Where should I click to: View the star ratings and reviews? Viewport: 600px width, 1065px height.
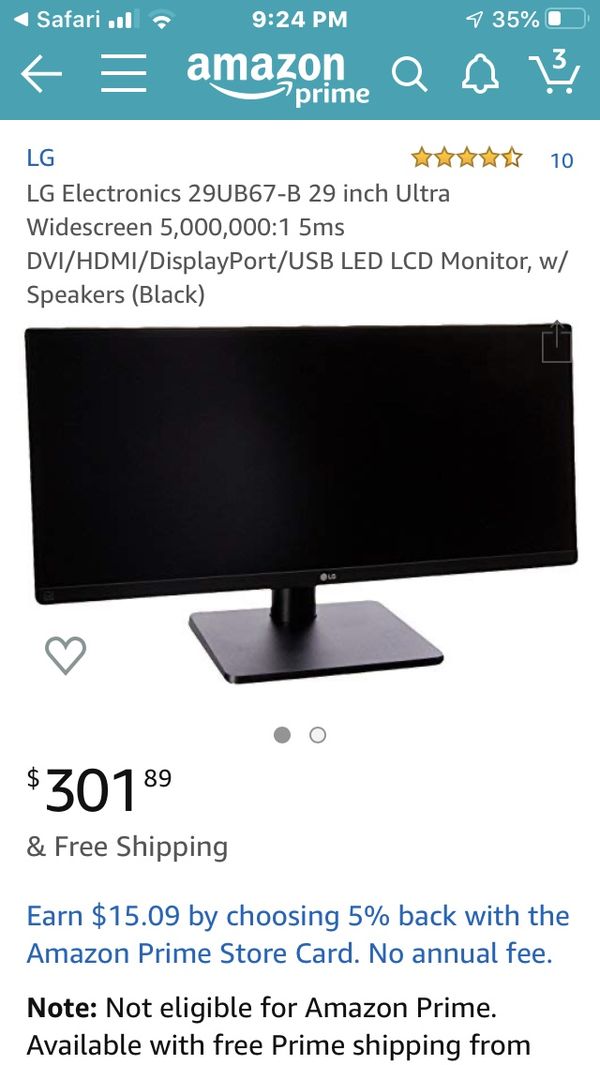click(x=492, y=160)
